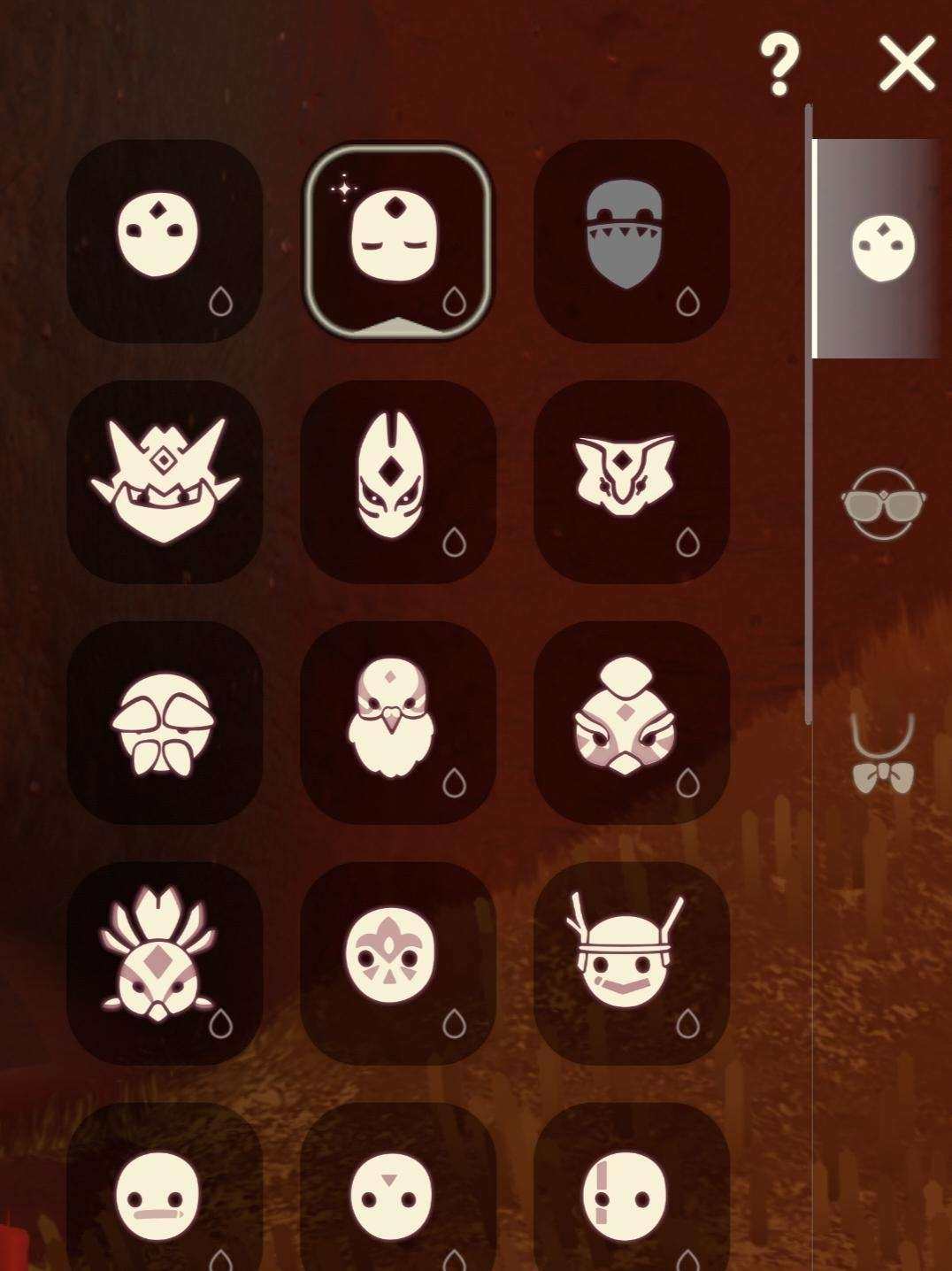Select the wide cat-eared mask

(x=631, y=481)
